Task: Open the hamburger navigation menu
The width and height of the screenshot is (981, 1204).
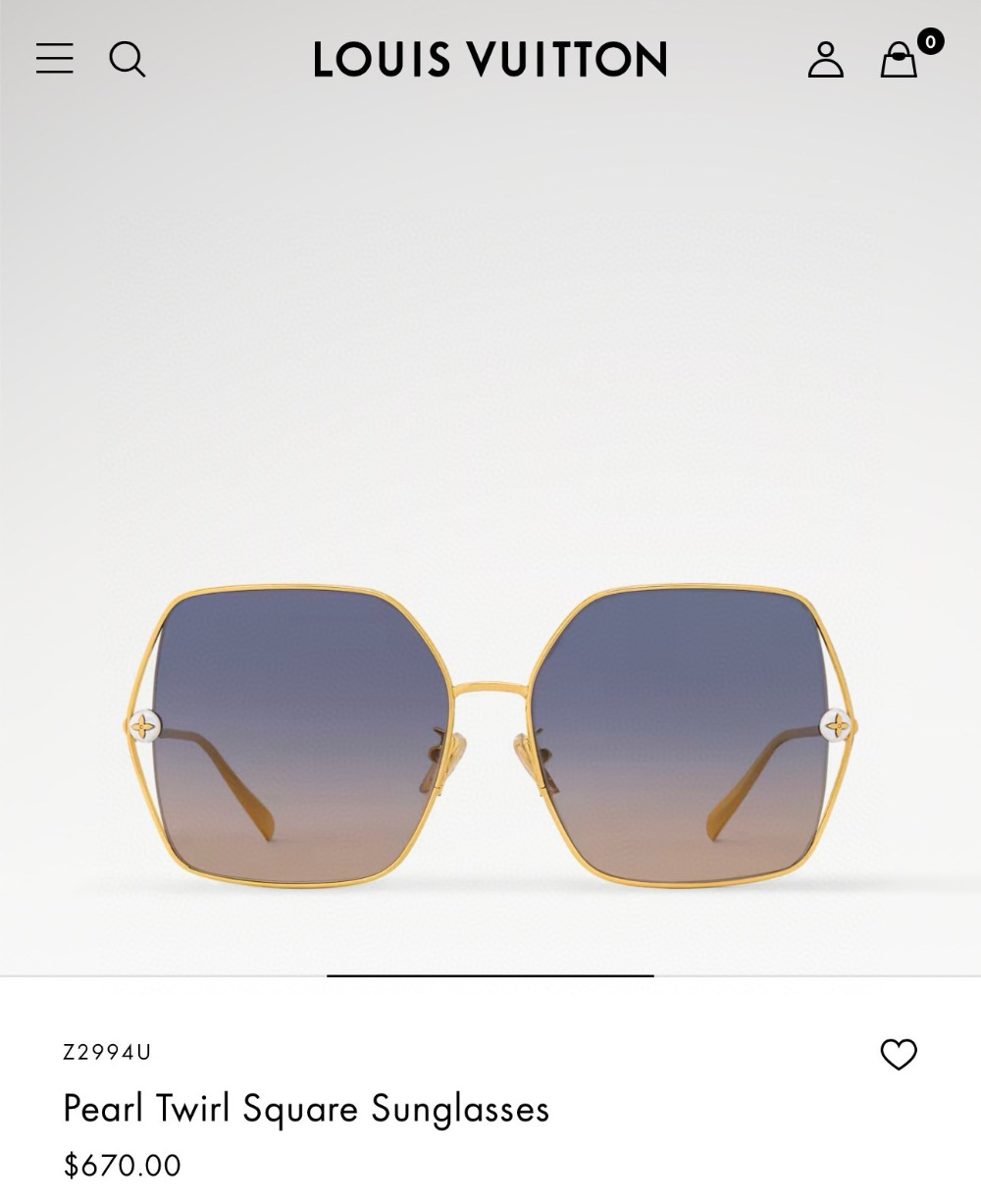Action: (x=55, y=59)
